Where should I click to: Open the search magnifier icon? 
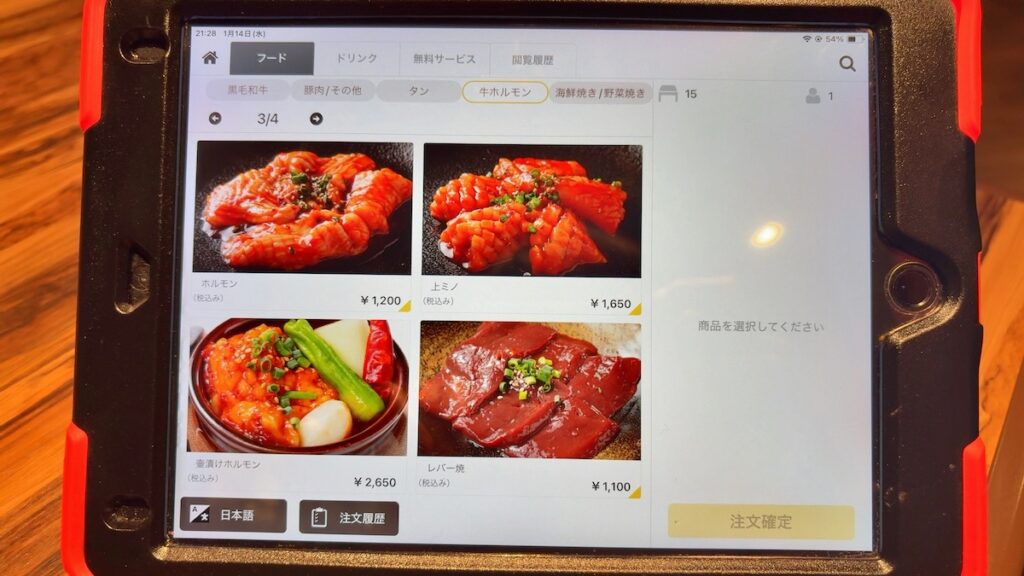847,64
